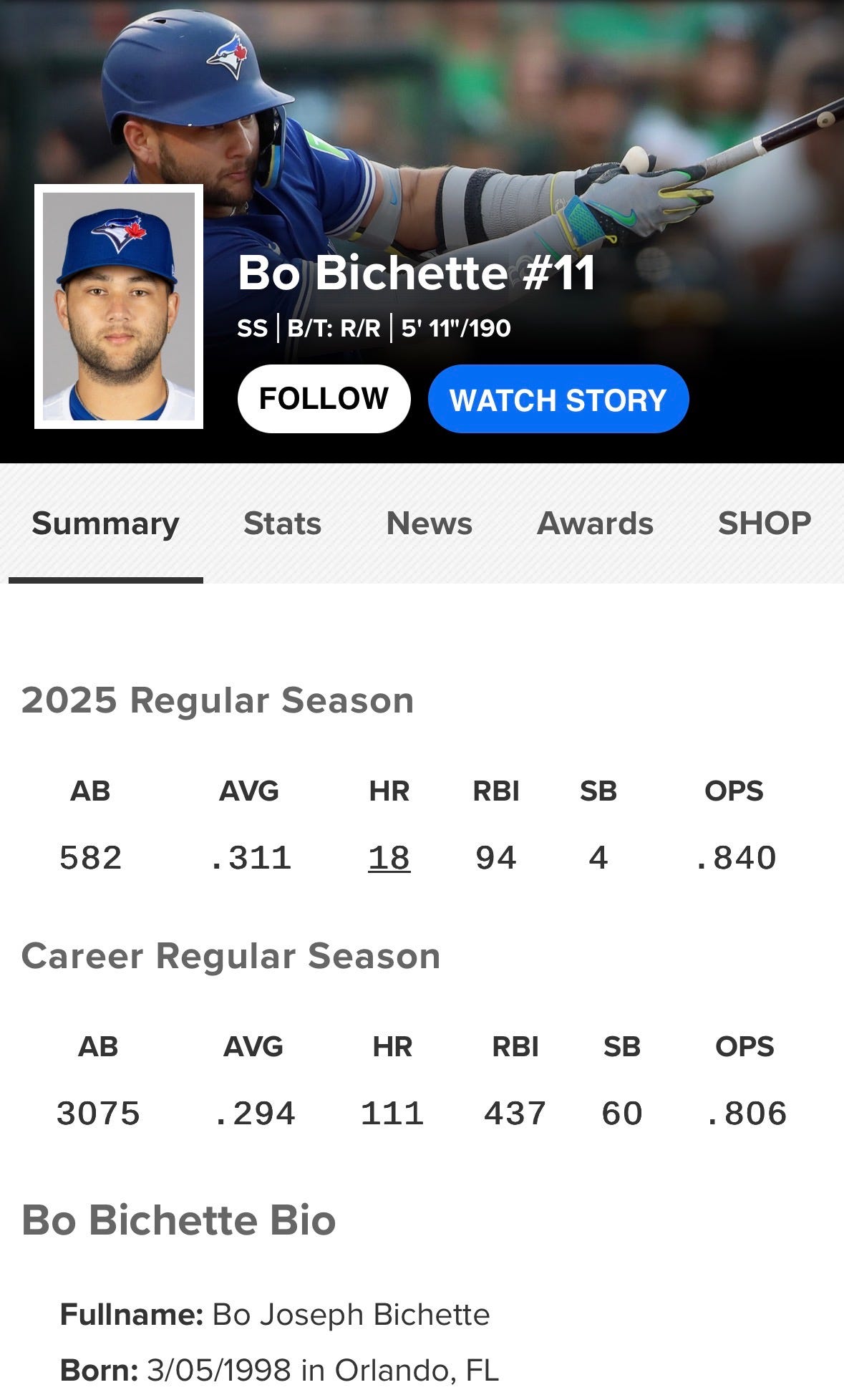
Task: Go to the SHOP tab
Action: [x=764, y=523]
